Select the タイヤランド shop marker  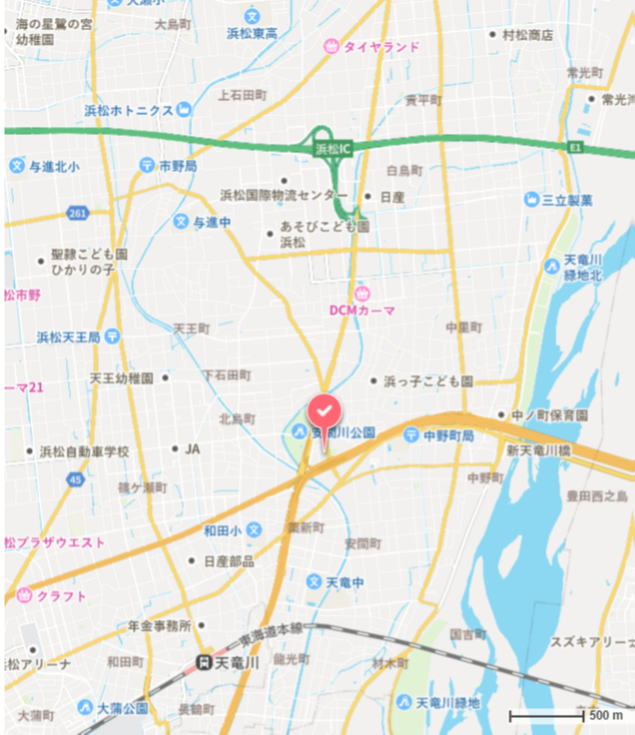click(331, 46)
